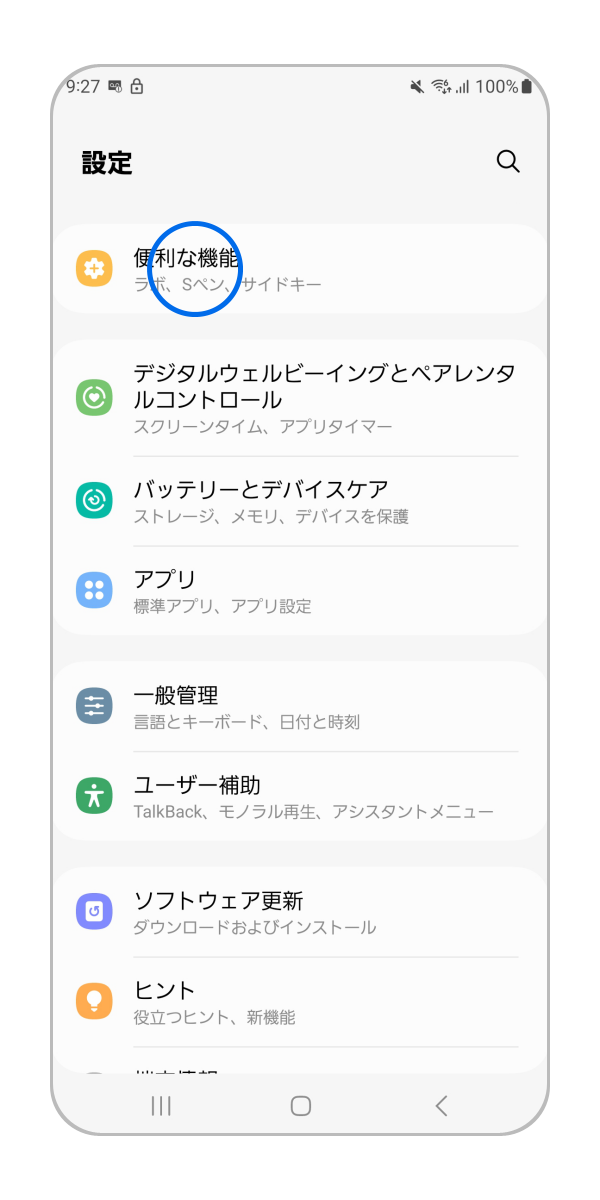Open the アプリ settings row
The width and height of the screenshot is (600, 1200).
(300, 591)
